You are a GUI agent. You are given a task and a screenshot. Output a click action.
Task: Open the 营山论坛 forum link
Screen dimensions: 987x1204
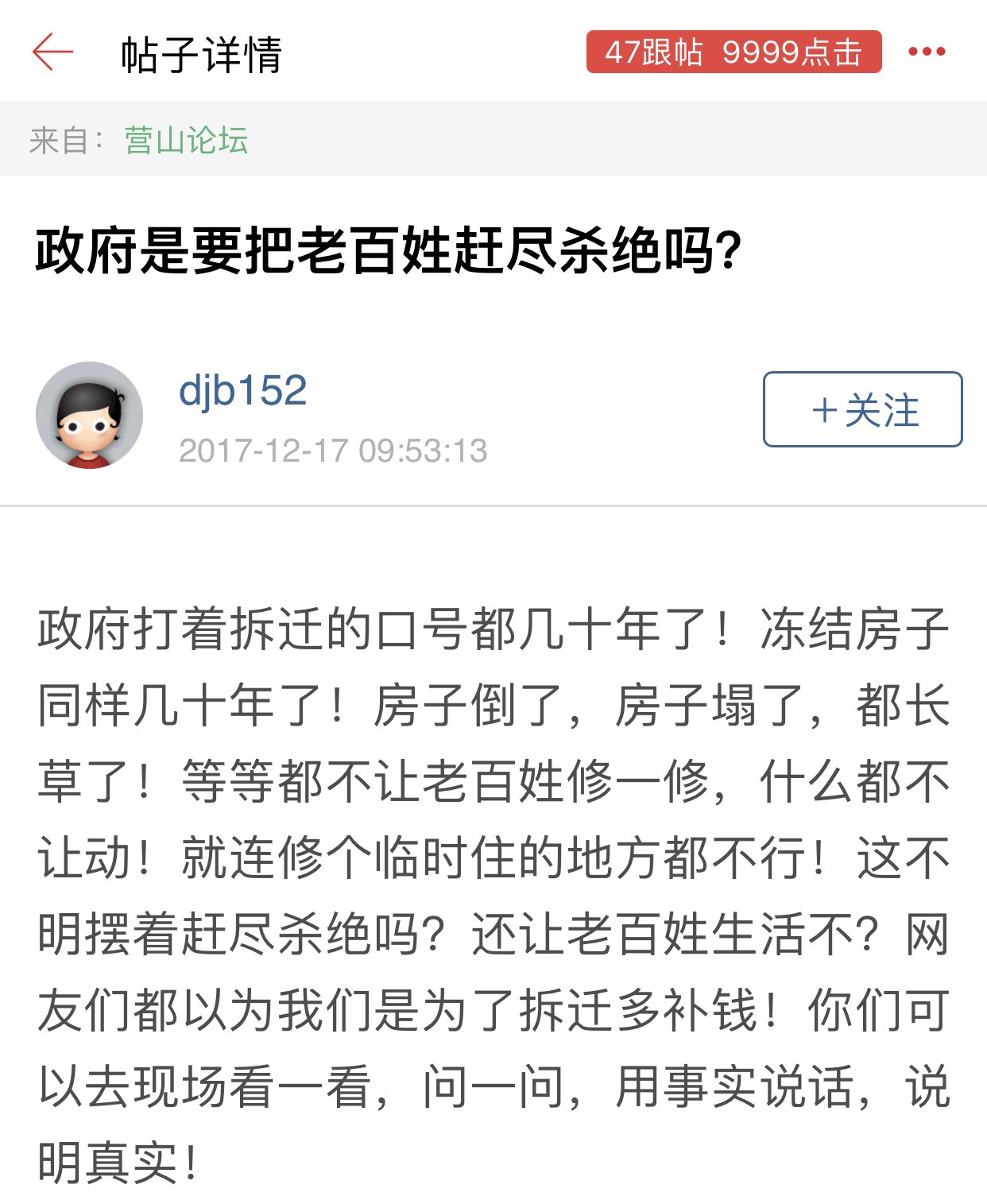coord(186,141)
